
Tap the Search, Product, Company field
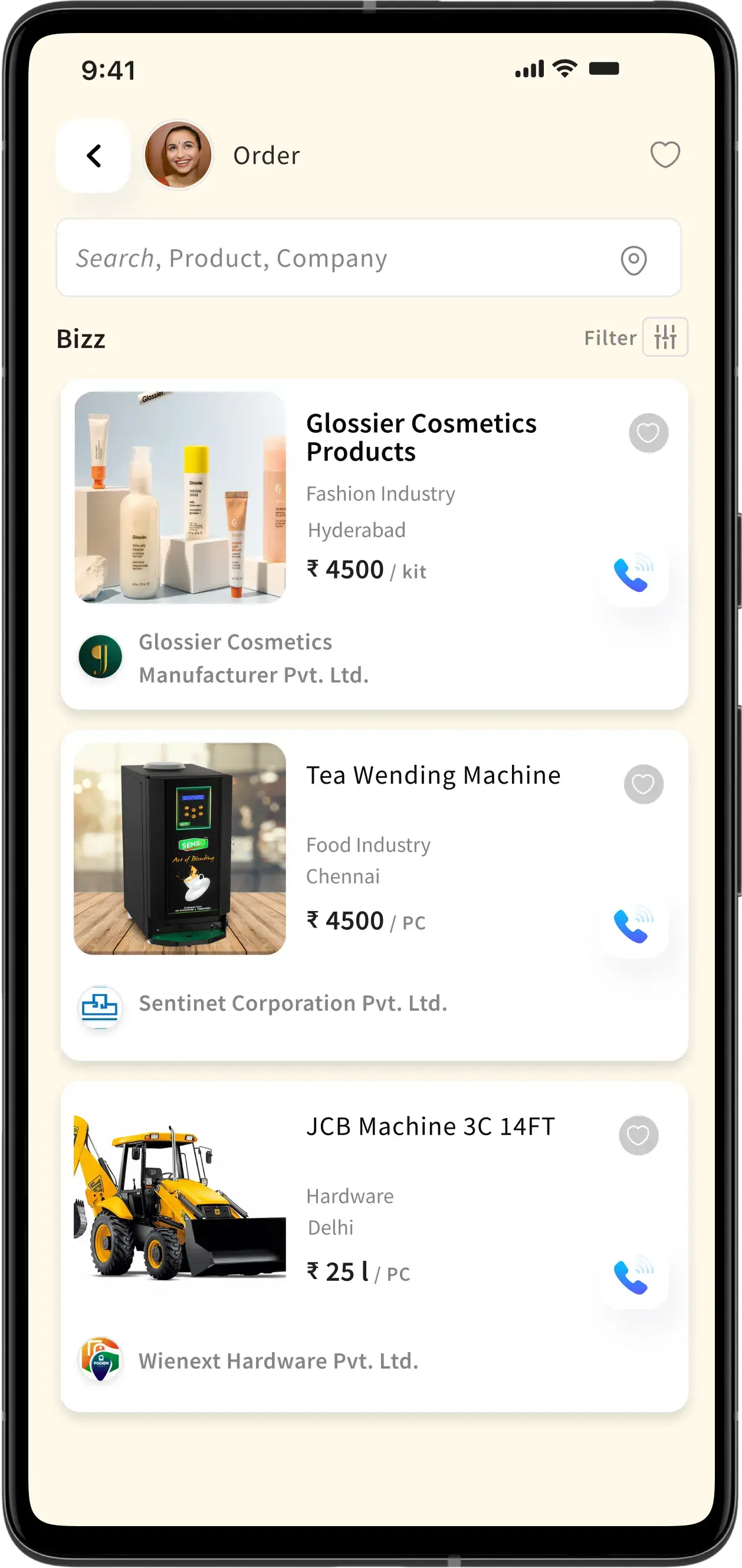(x=341, y=258)
